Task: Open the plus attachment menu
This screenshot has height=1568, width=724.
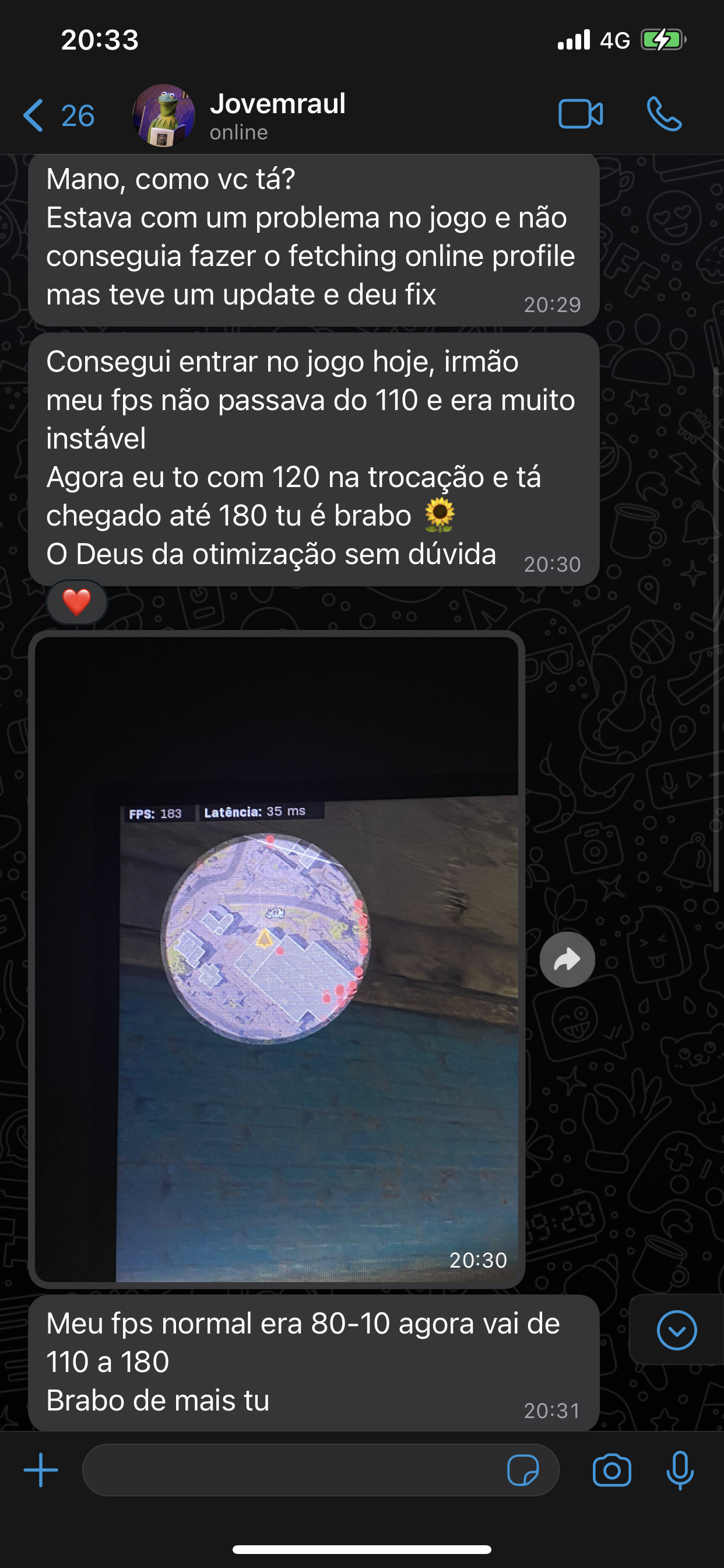Action: (41, 1471)
